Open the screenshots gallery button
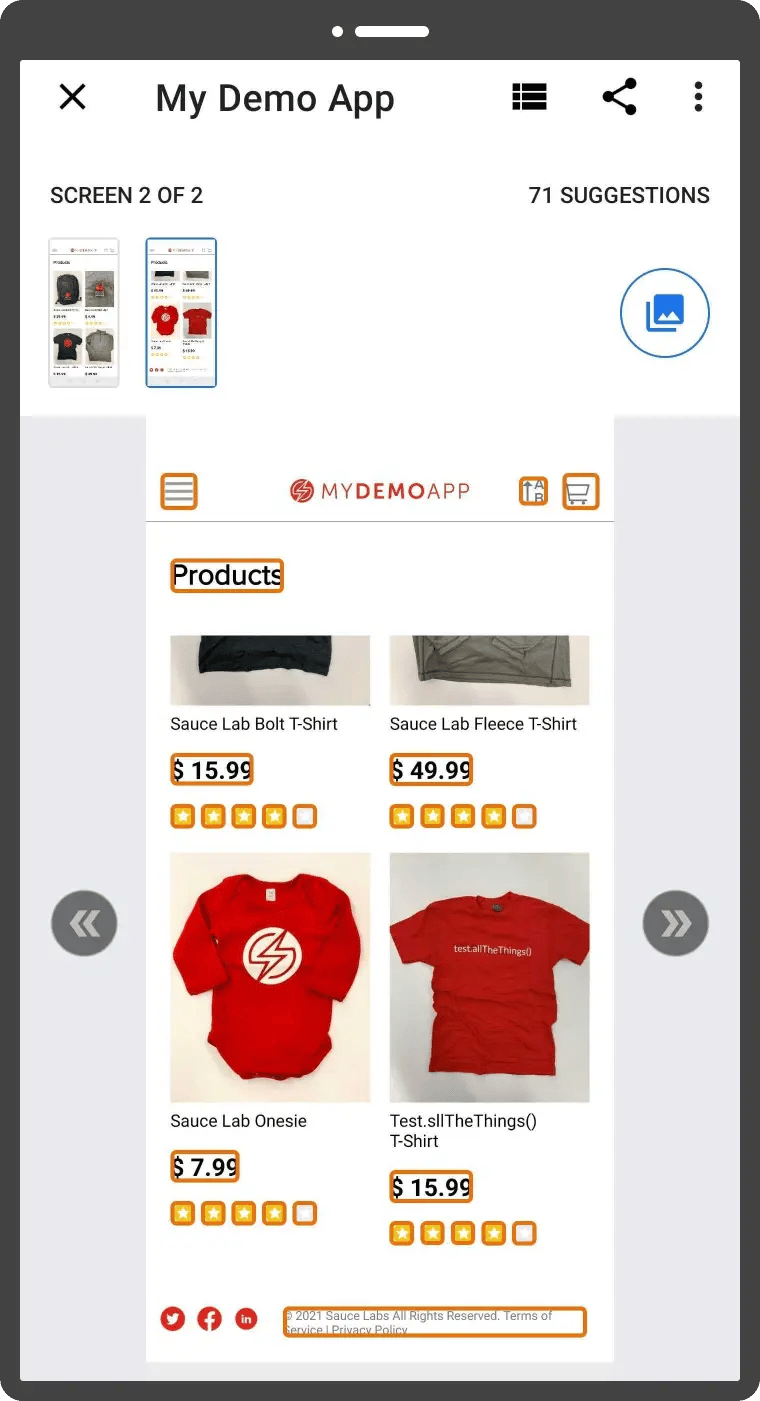This screenshot has height=1401, width=760. pyautogui.click(x=664, y=313)
